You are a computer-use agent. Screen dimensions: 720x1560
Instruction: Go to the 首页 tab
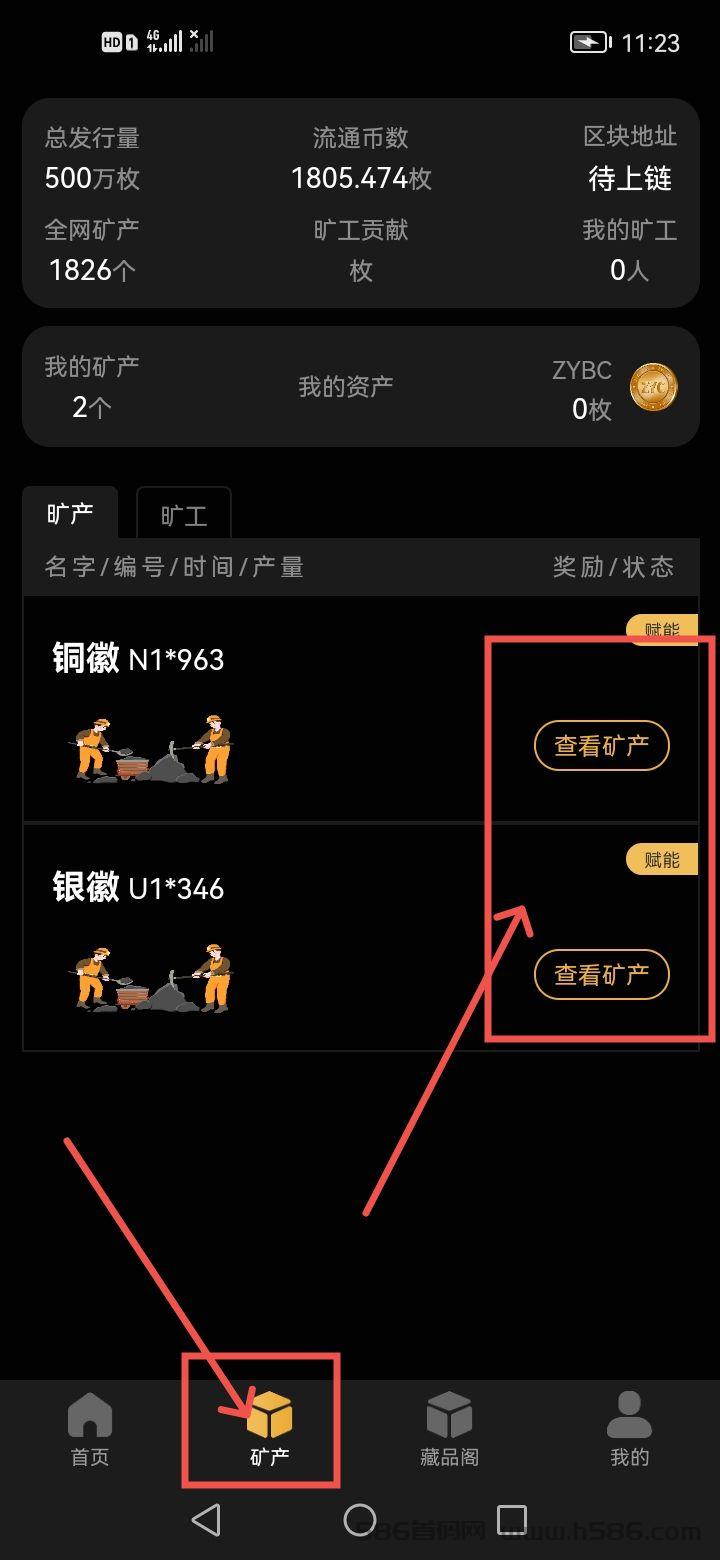(x=90, y=1430)
